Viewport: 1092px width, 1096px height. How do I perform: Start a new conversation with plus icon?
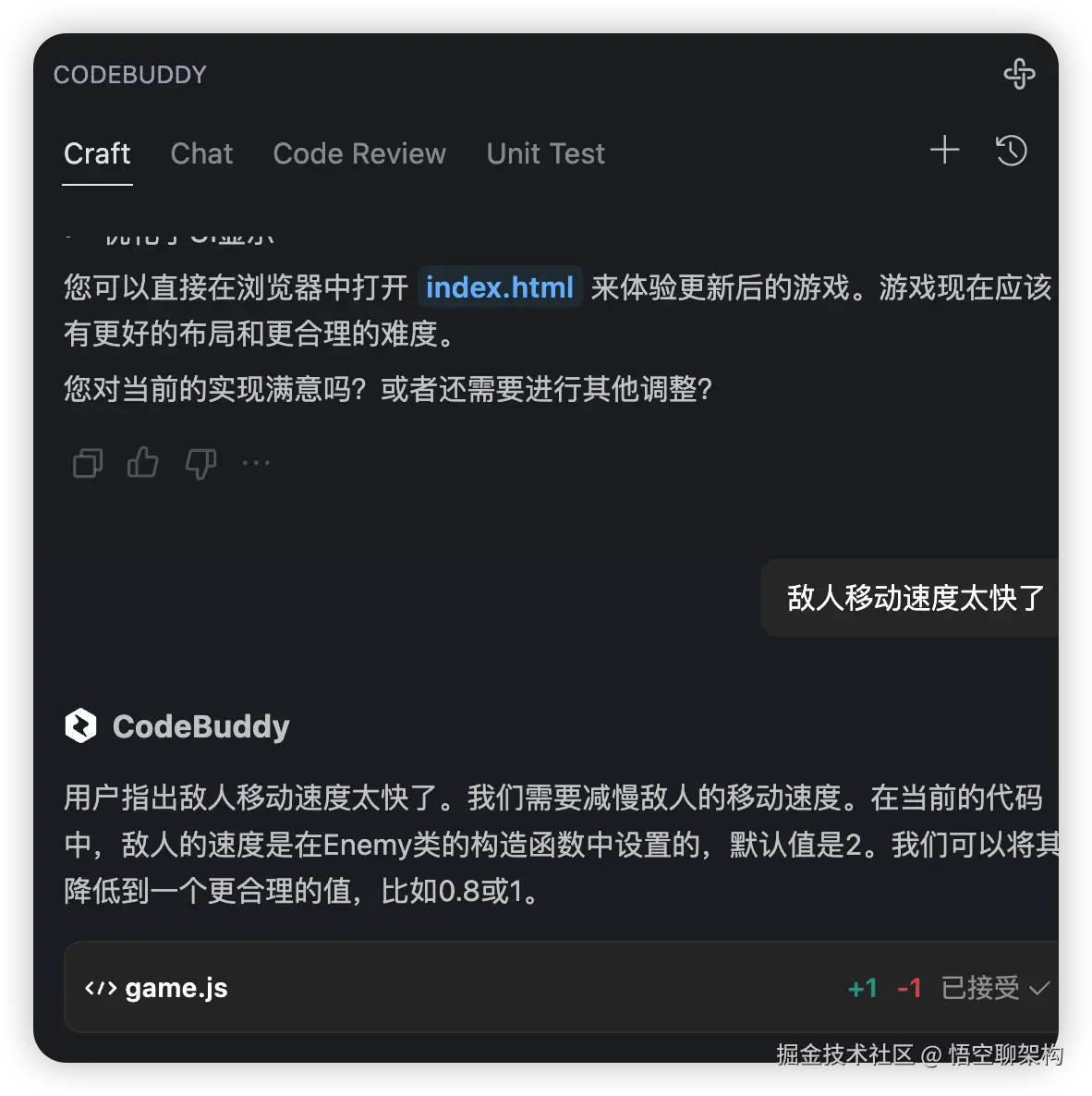coord(944,150)
